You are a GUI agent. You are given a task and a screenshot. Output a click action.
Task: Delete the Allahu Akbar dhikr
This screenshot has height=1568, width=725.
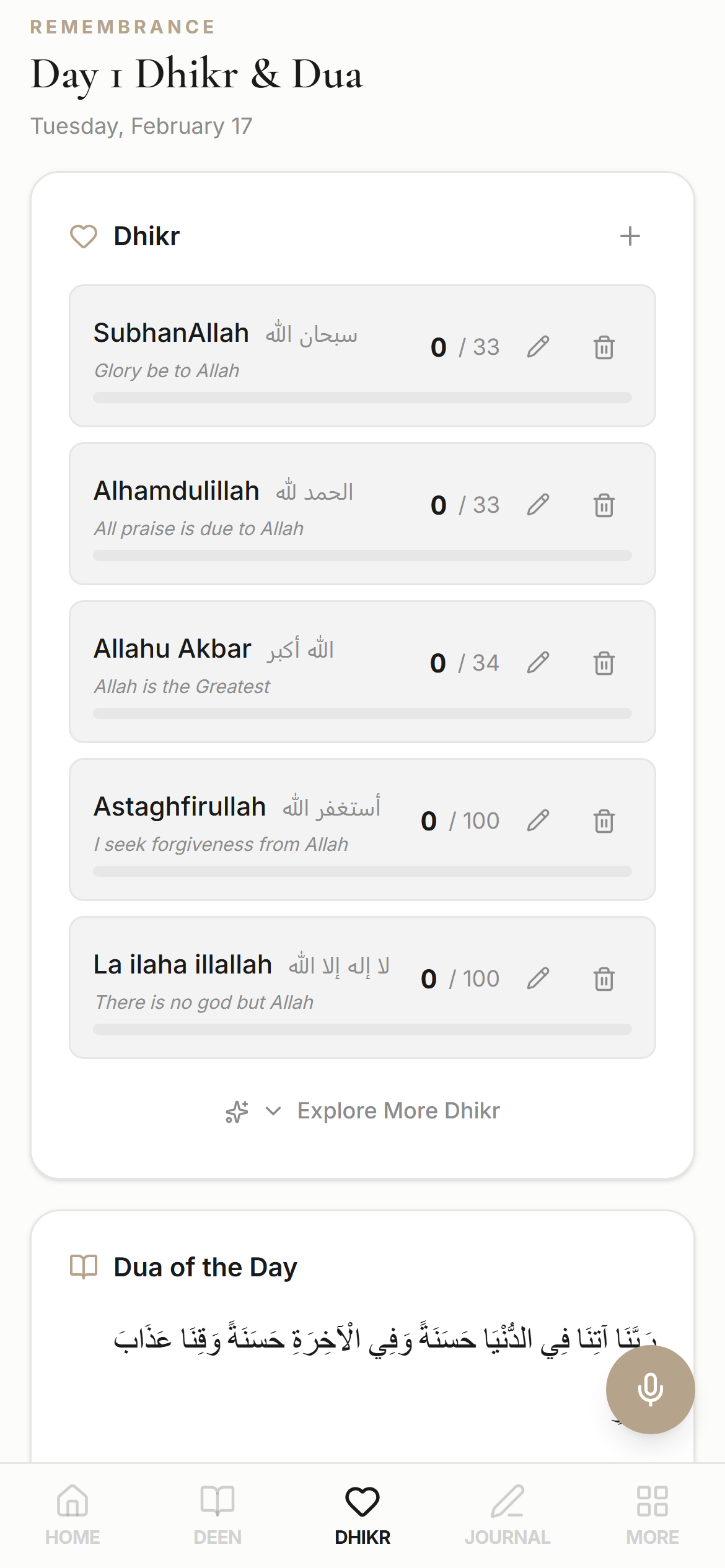coord(604,663)
